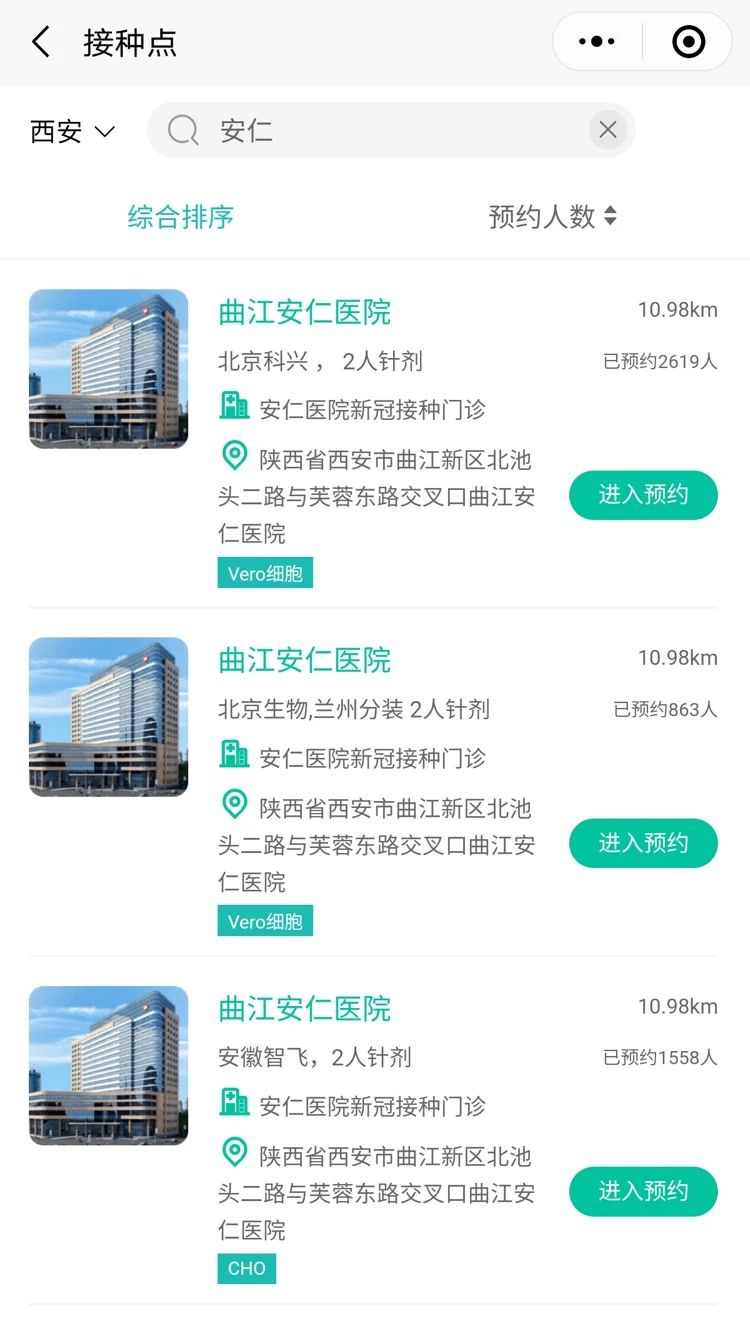Switch to 综合排序 sorting

pos(181,217)
